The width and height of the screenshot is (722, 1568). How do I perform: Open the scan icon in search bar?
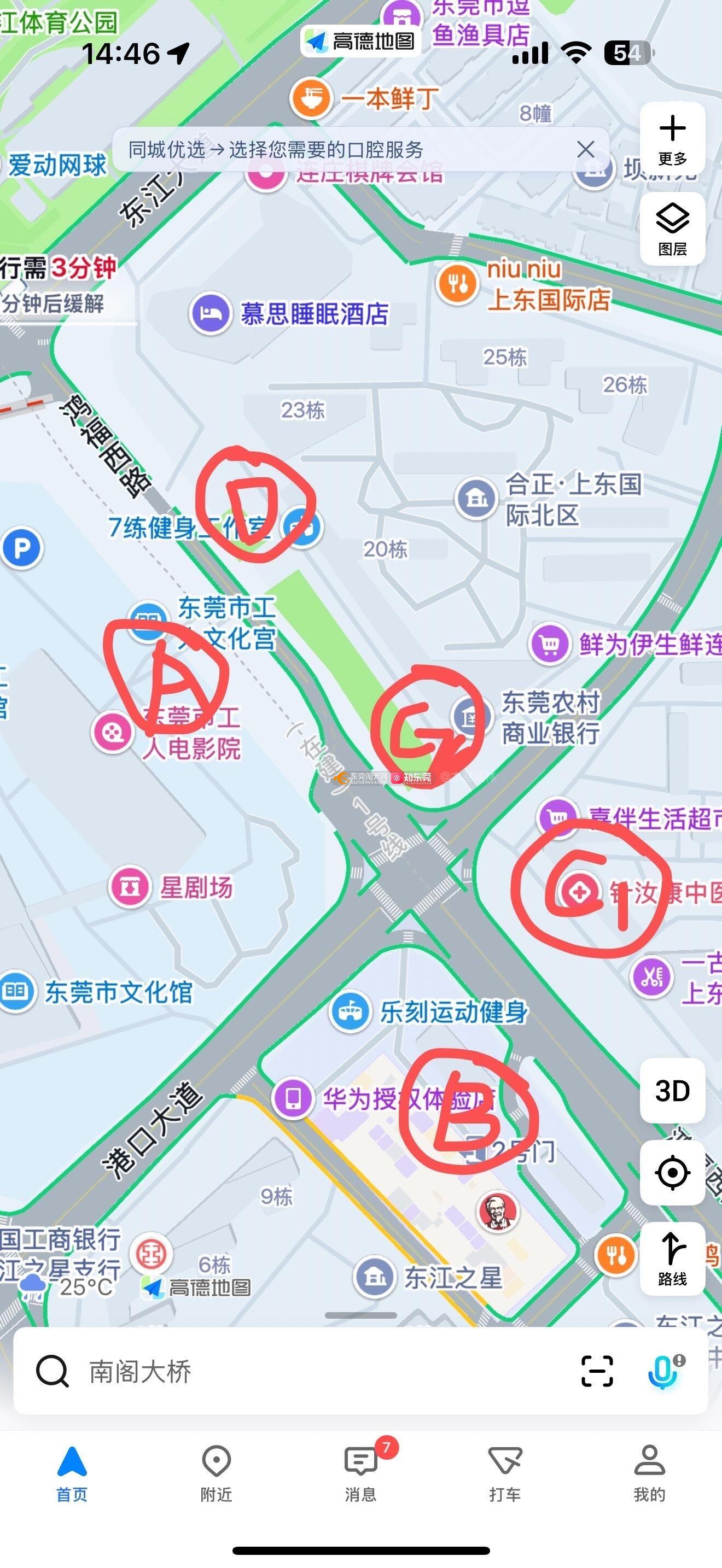coord(597,1371)
